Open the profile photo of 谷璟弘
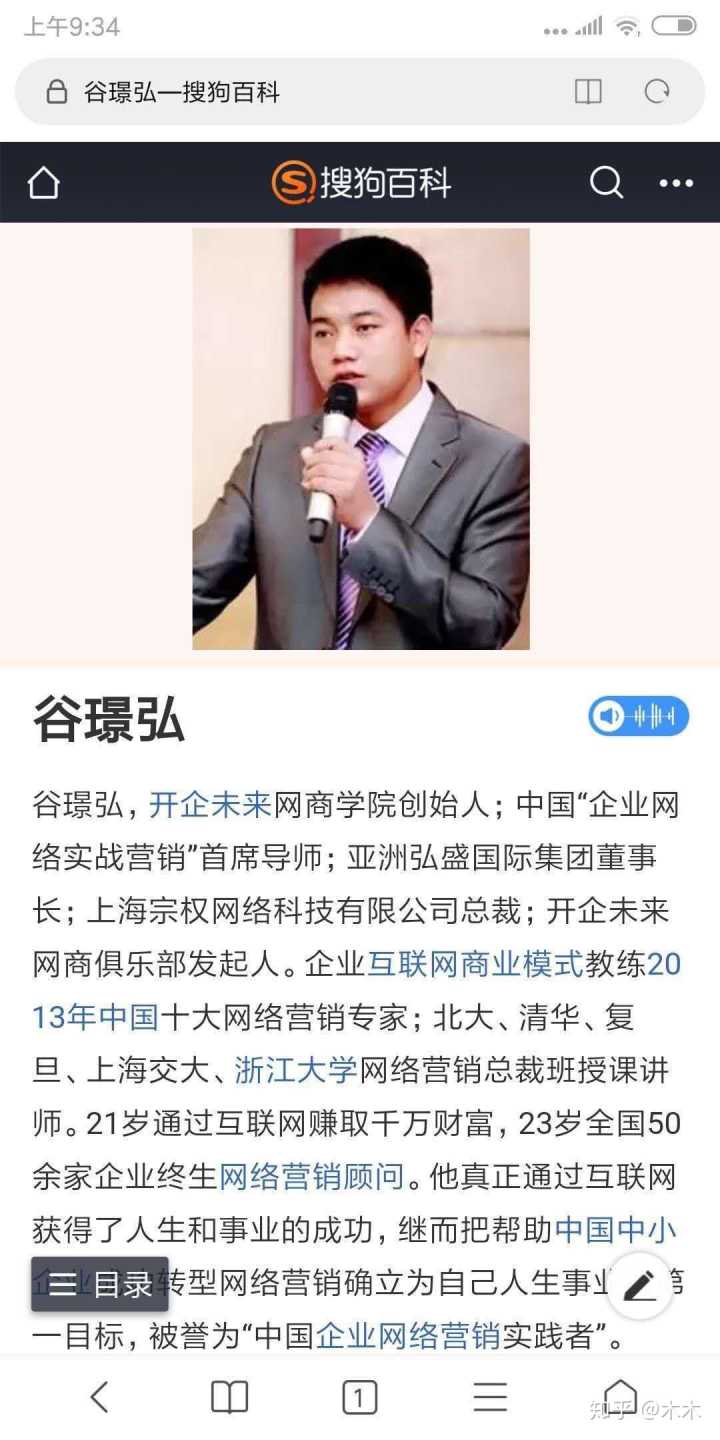 pos(360,438)
